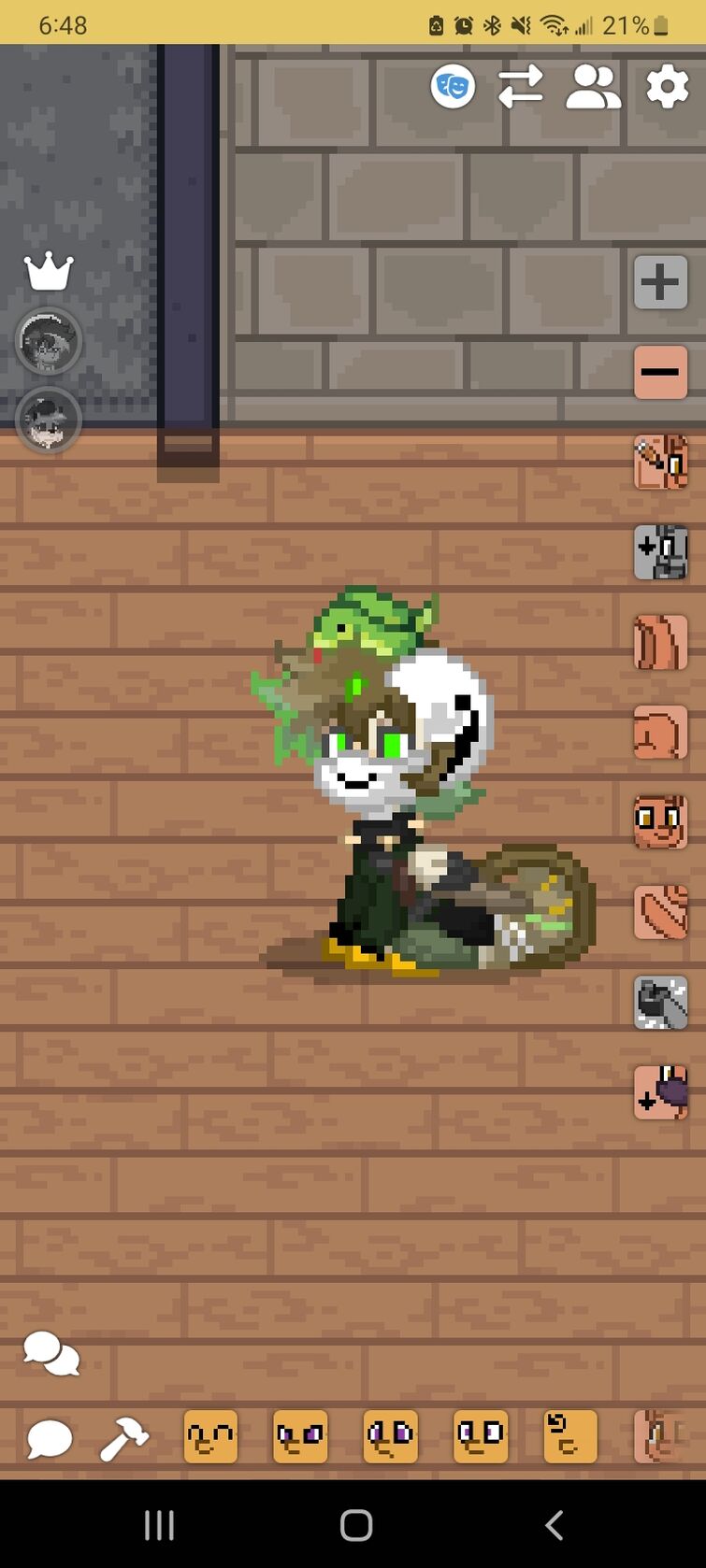Open the settings gear

pyautogui.click(x=667, y=88)
